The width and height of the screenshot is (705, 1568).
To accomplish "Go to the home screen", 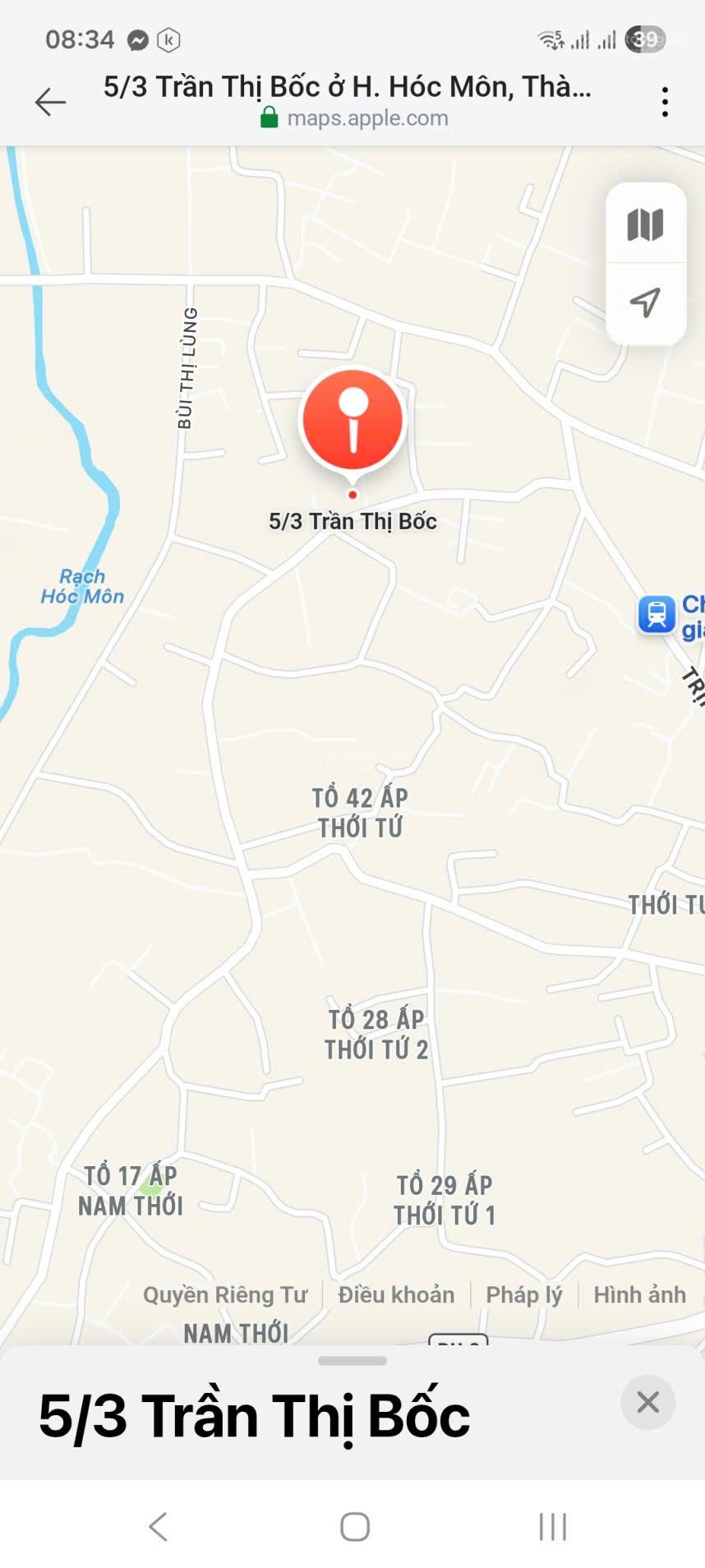I will 355,1527.
